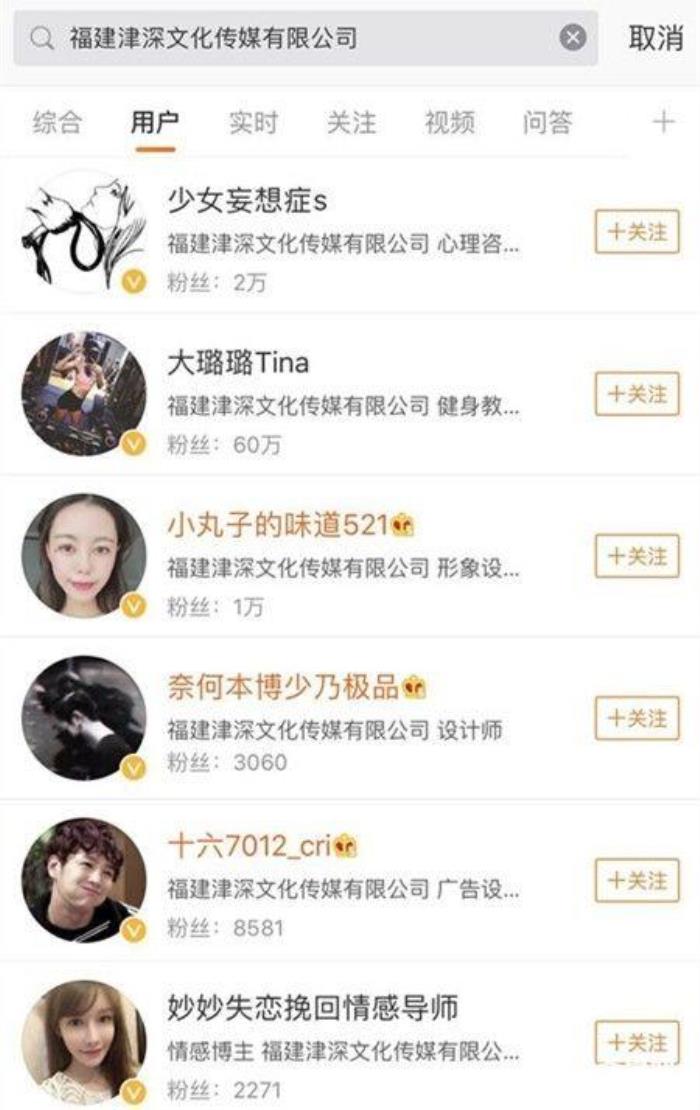This screenshot has width=700, height=1110.
Task: Follow the user 小丸子的味道521
Action: pyautogui.click(x=637, y=556)
